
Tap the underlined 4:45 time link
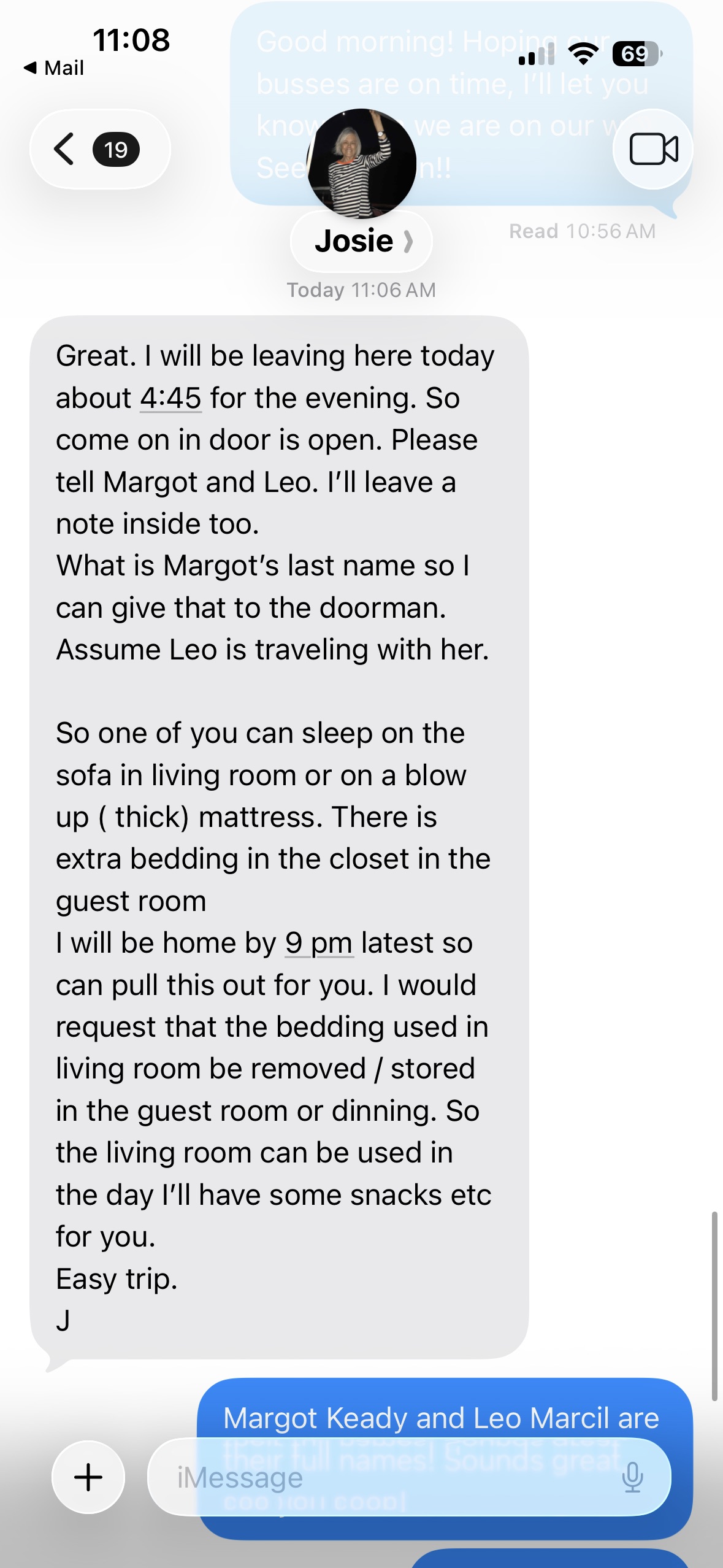coord(170,398)
